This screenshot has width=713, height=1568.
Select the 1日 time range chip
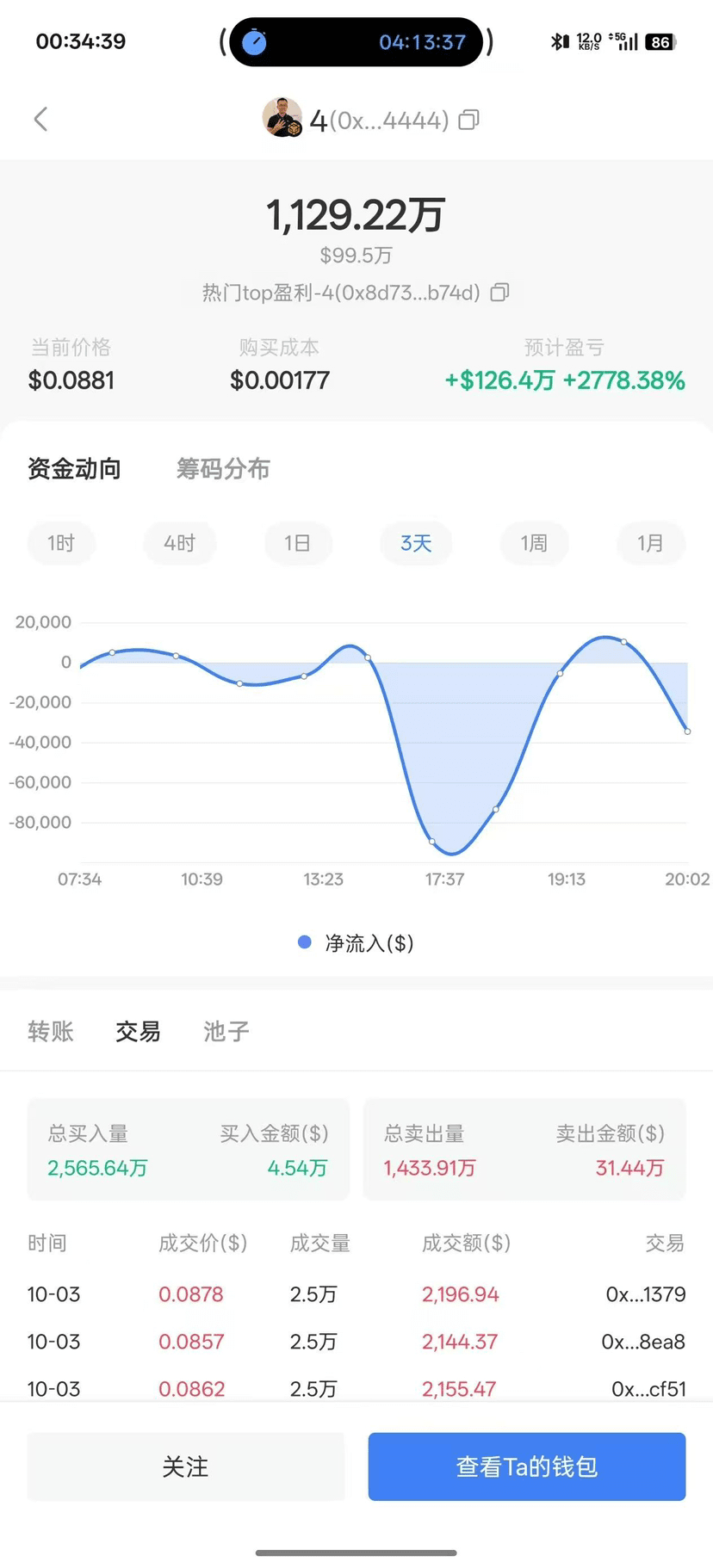click(x=297, y=543)
